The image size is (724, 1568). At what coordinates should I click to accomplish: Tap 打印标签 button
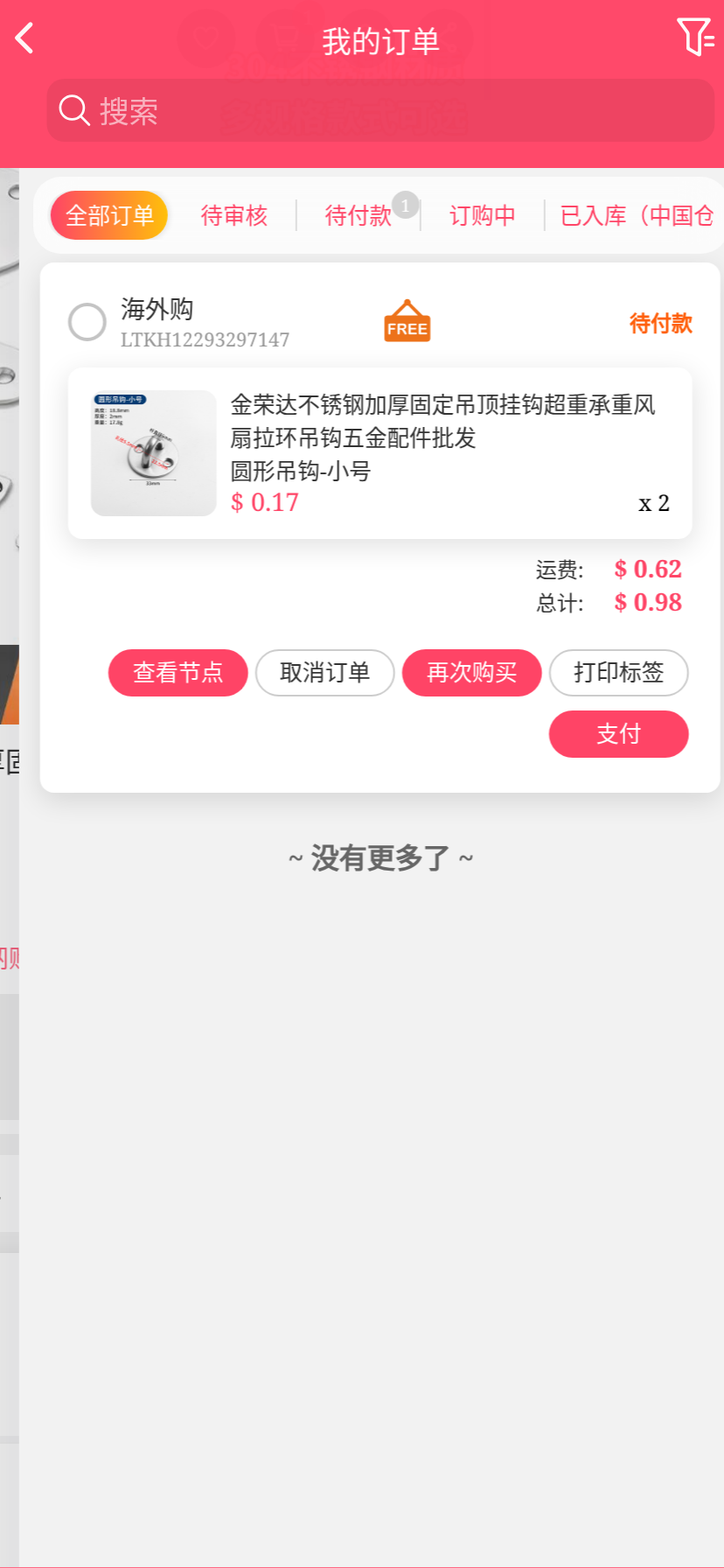[x=619, y=673]
